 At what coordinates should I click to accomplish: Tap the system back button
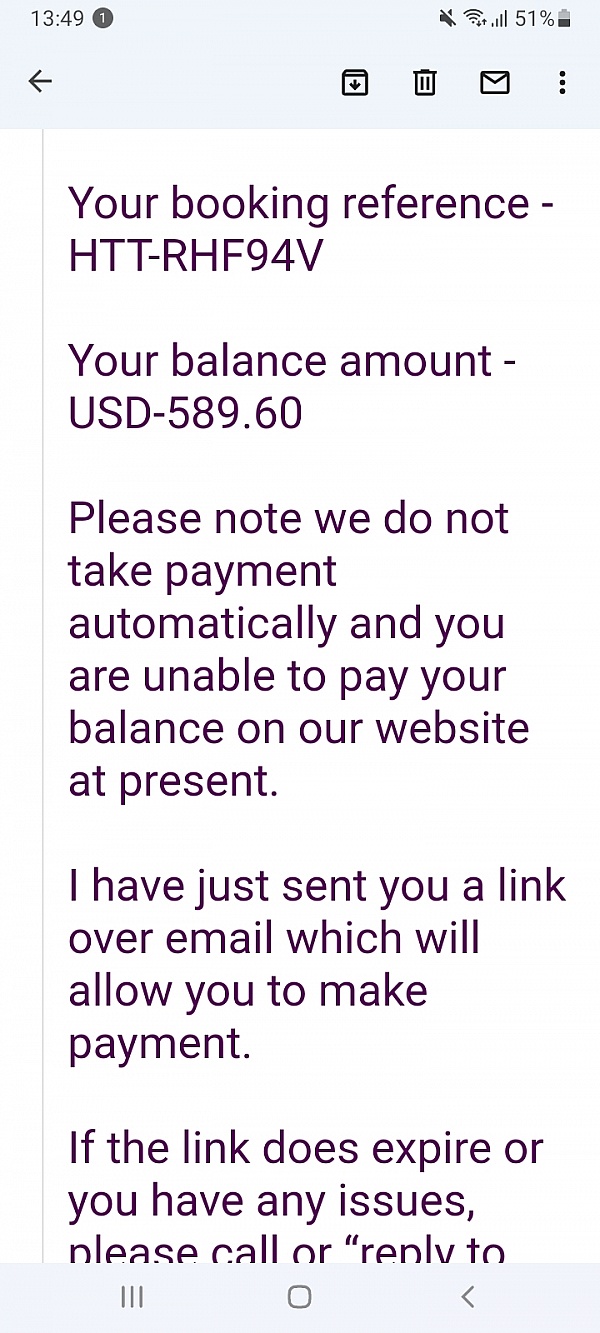point(467,1297)
